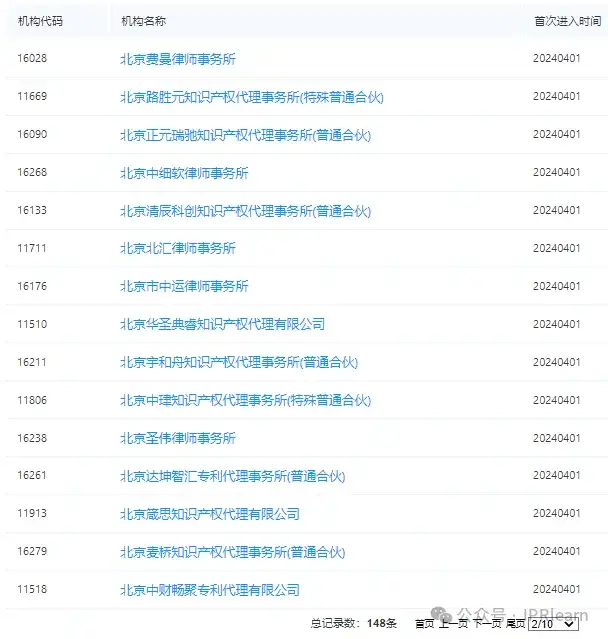View 北京中财畅聚专利代理有限公司
Screen dimensions: 608x639
[x=210, y=590]
